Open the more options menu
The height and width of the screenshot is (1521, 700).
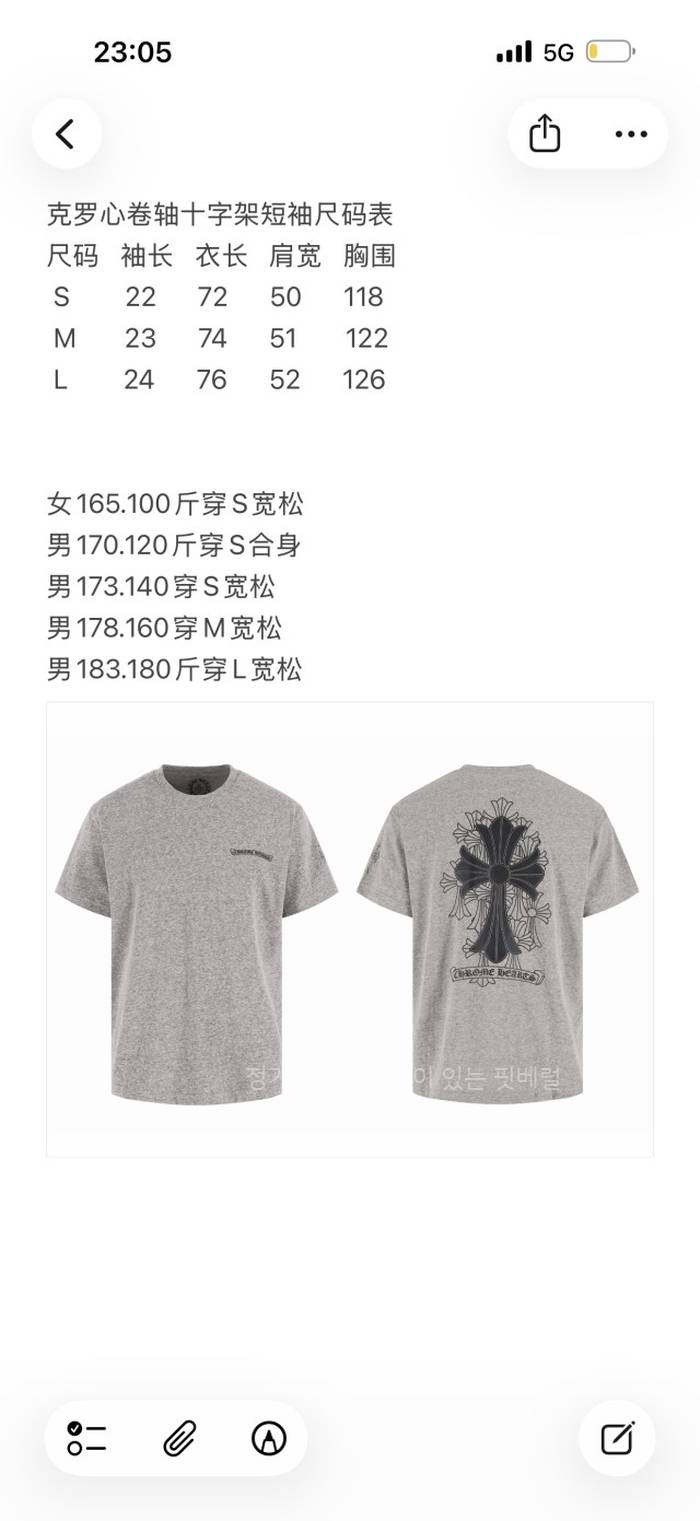coord(631,134)
